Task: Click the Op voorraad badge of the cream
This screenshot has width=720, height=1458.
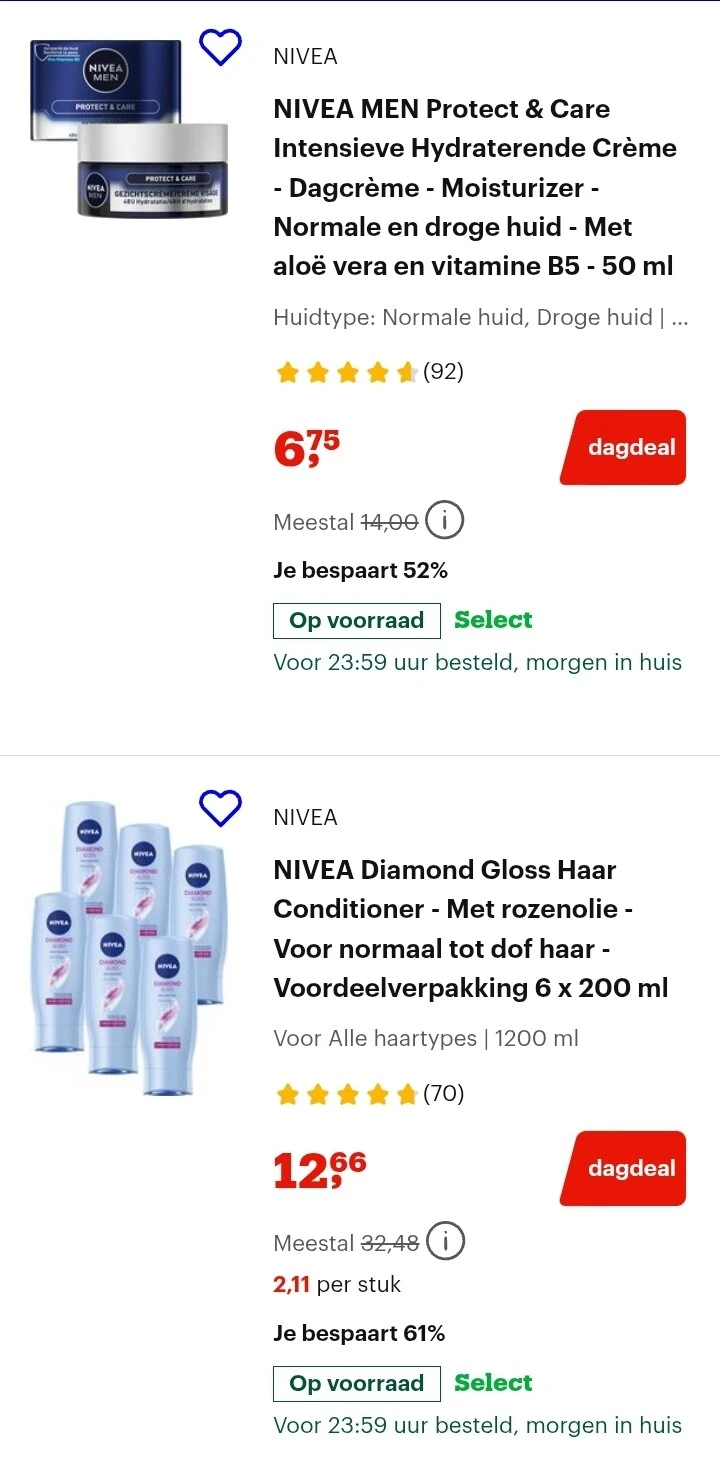Action: coord(356,620)
